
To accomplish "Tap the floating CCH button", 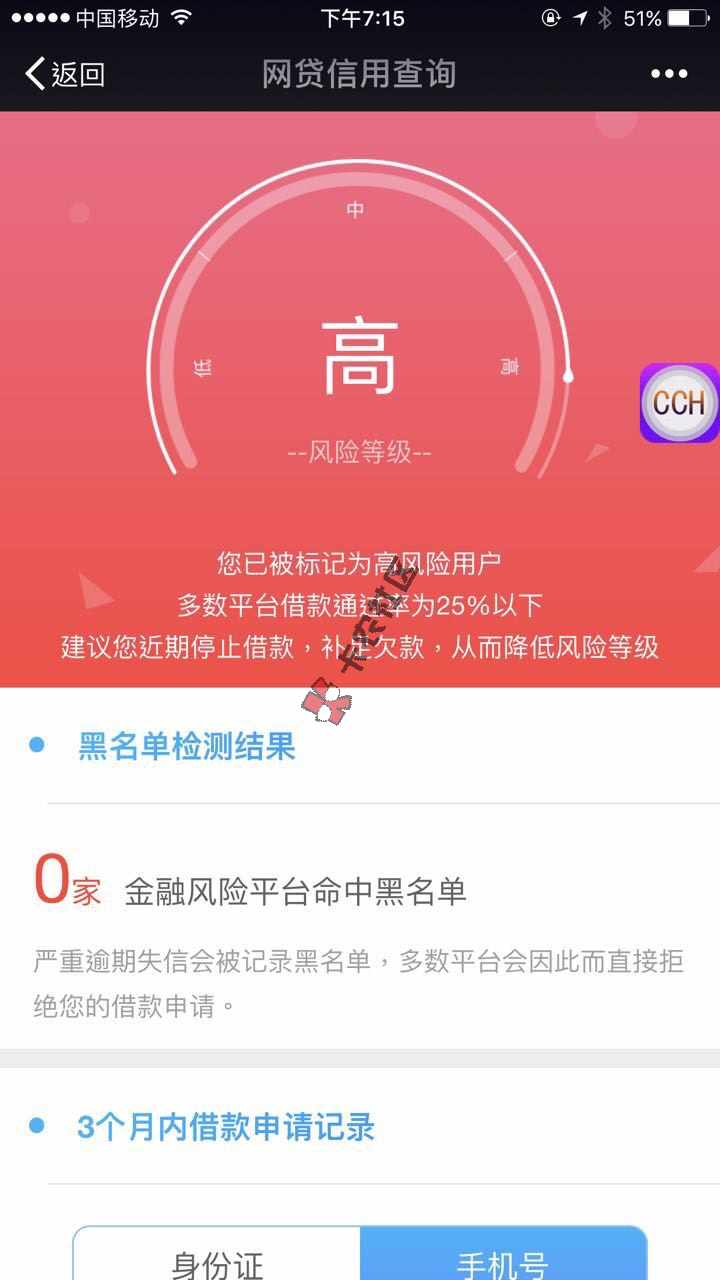I will (x=679, y=403).
